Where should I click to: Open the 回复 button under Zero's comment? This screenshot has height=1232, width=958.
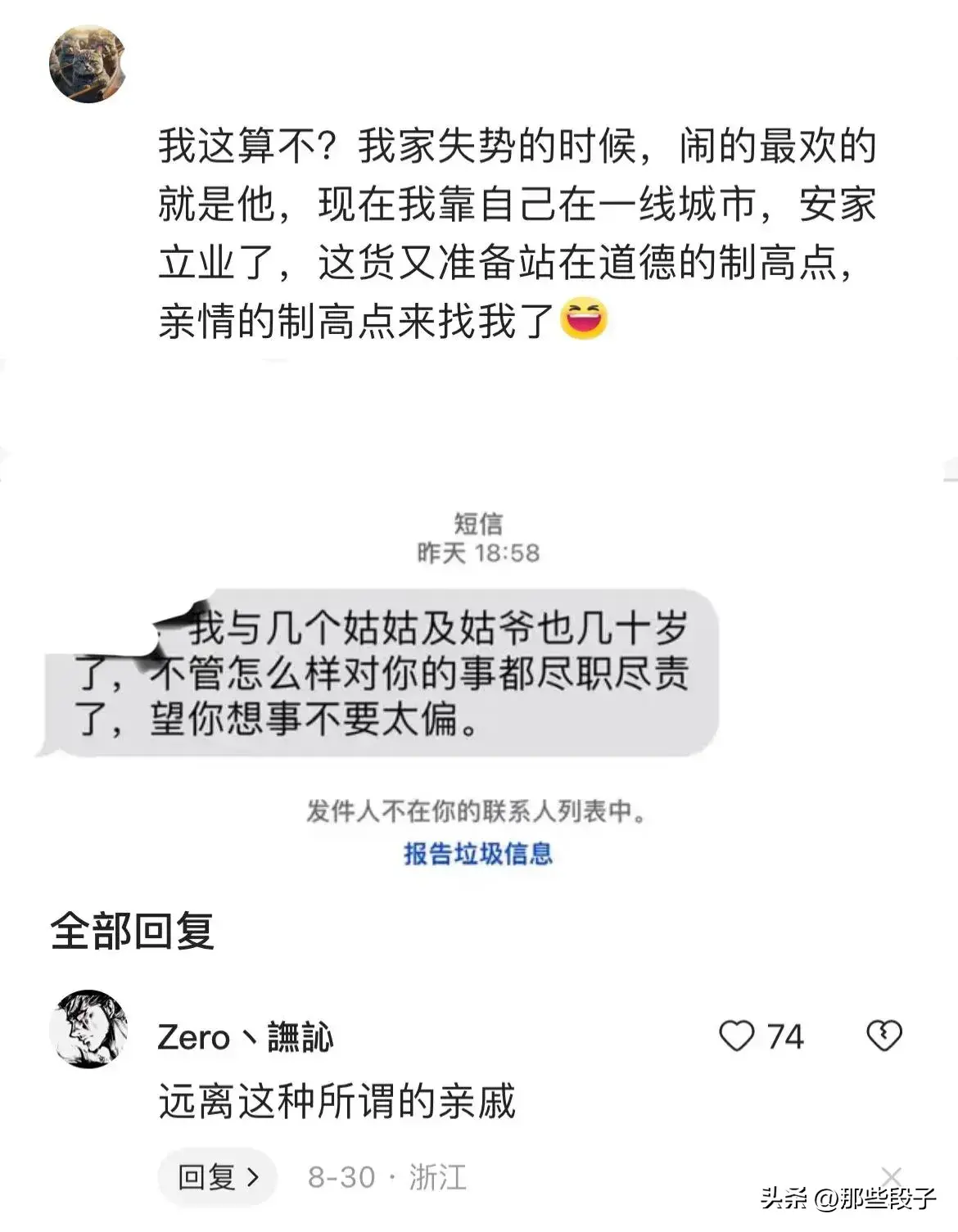tap(218, 1177)
